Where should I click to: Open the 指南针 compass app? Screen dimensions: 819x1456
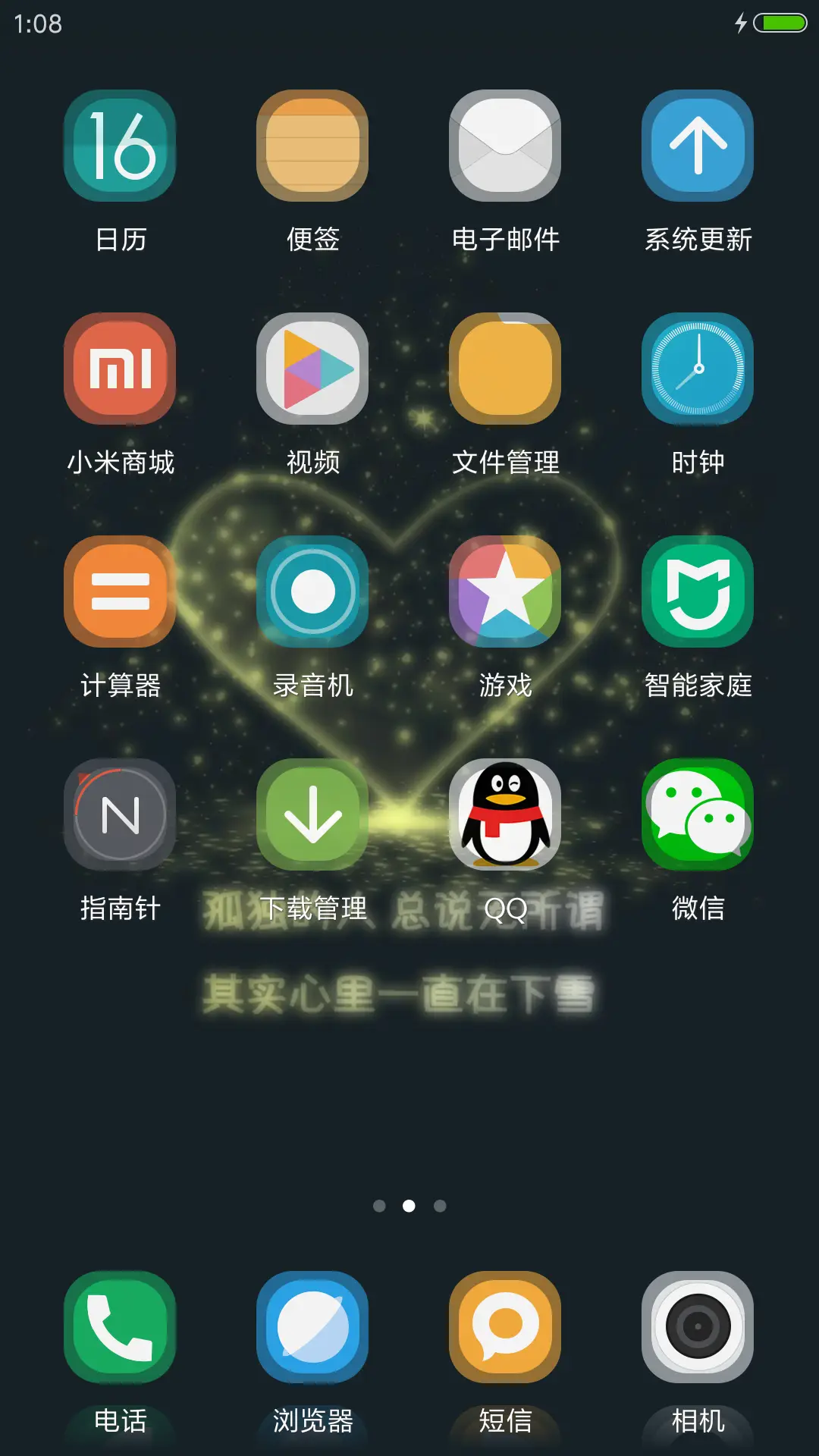[120, 814]
